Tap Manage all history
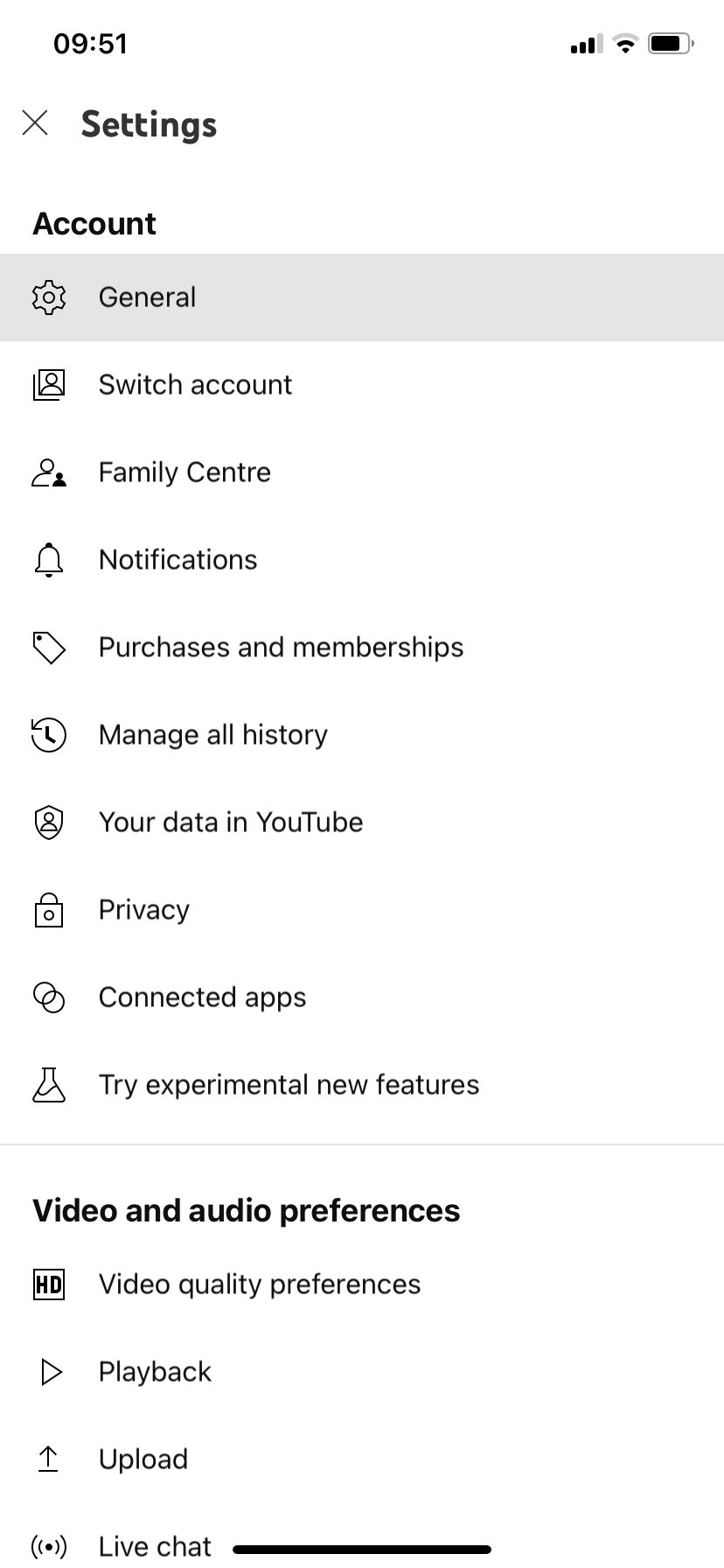 tap(212, 735)
